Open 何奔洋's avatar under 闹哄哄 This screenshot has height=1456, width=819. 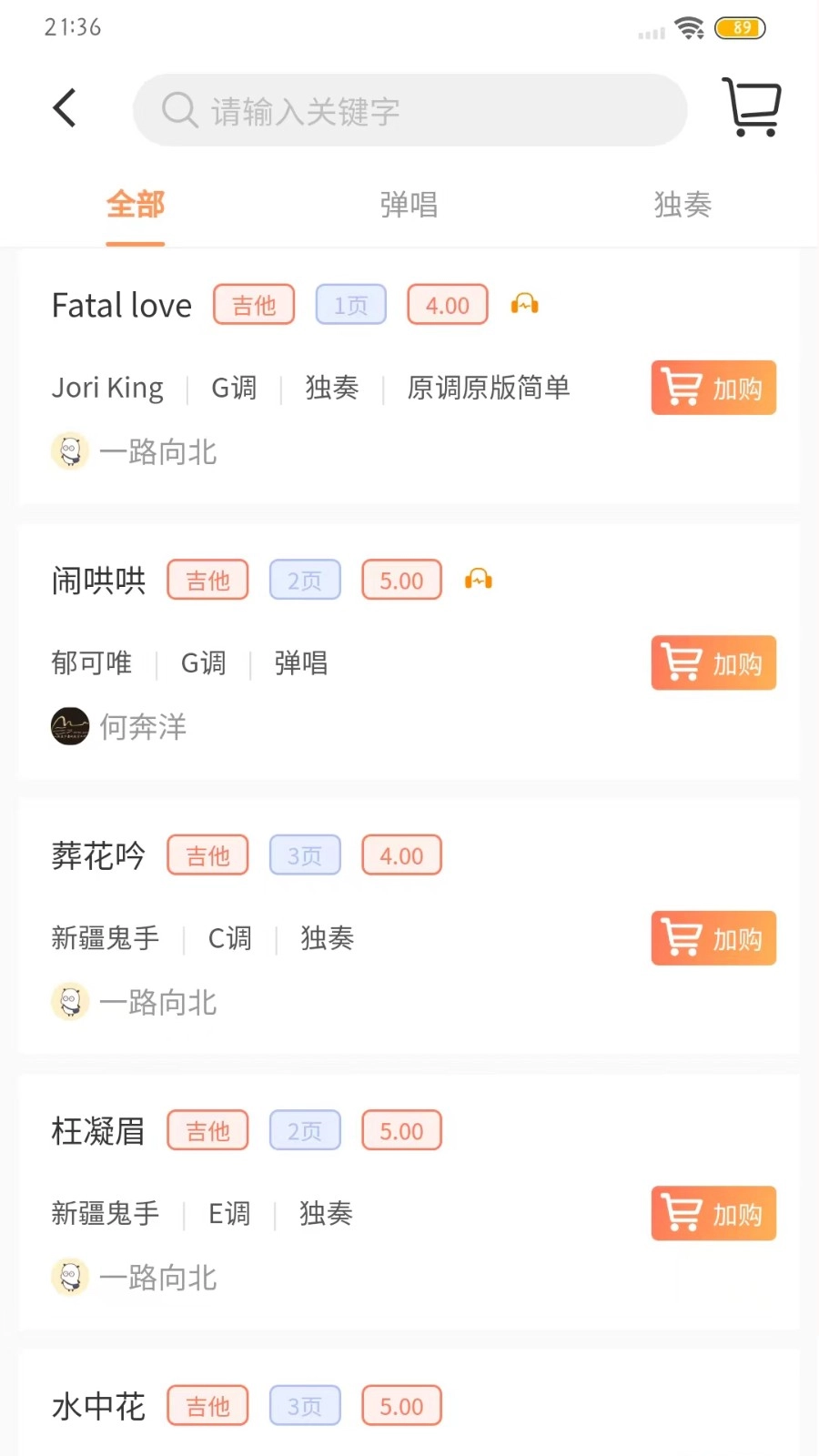tap(70, 725)
